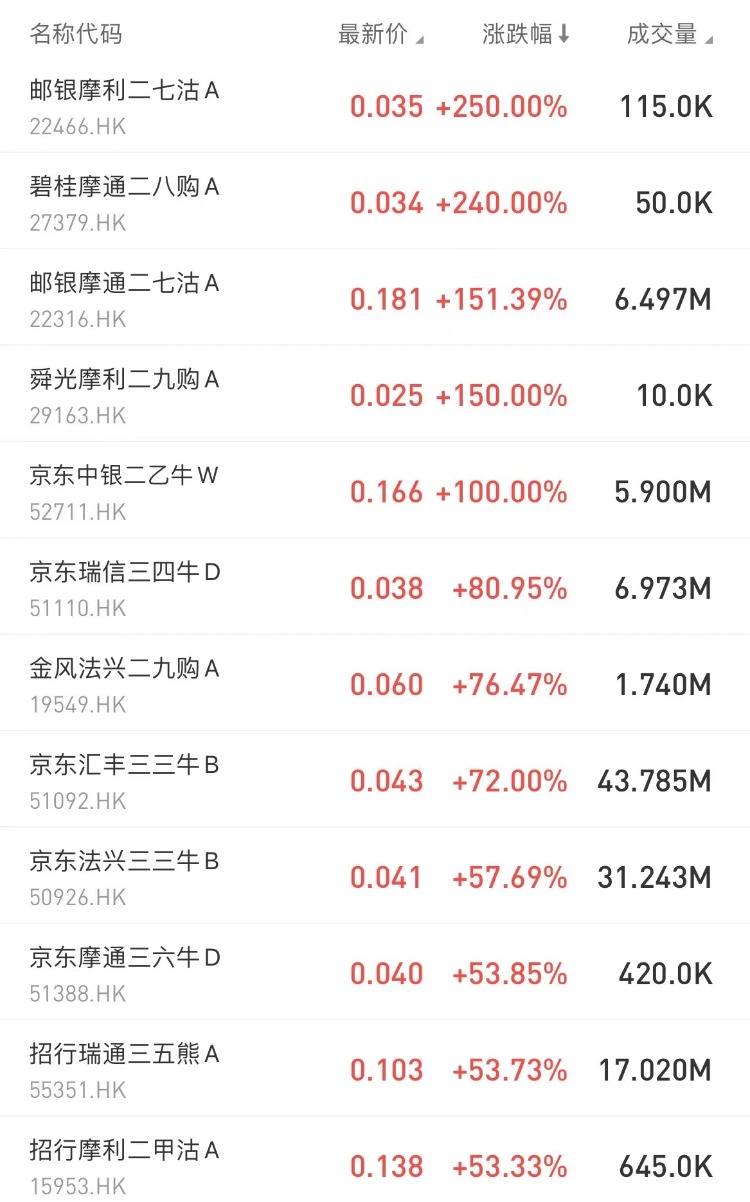Sort by 涨跌幅 column header

525,34
